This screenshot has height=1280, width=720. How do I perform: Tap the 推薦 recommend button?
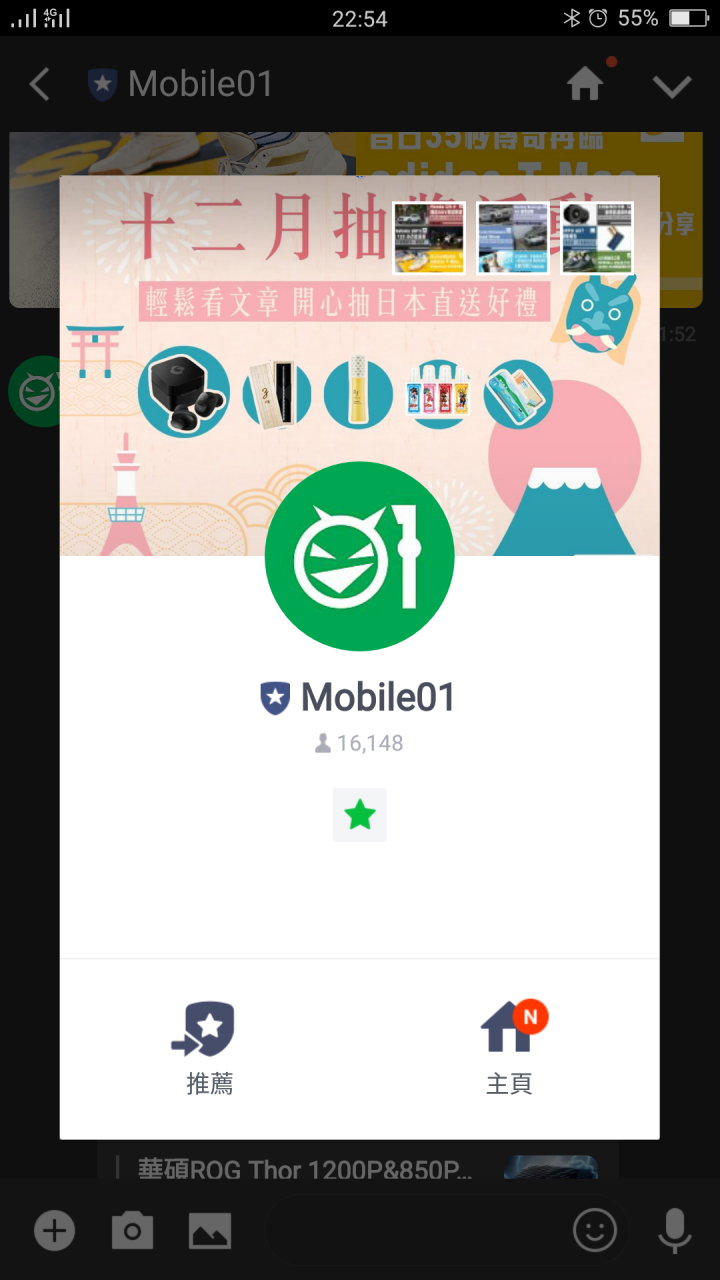[x=209, y=1048]
